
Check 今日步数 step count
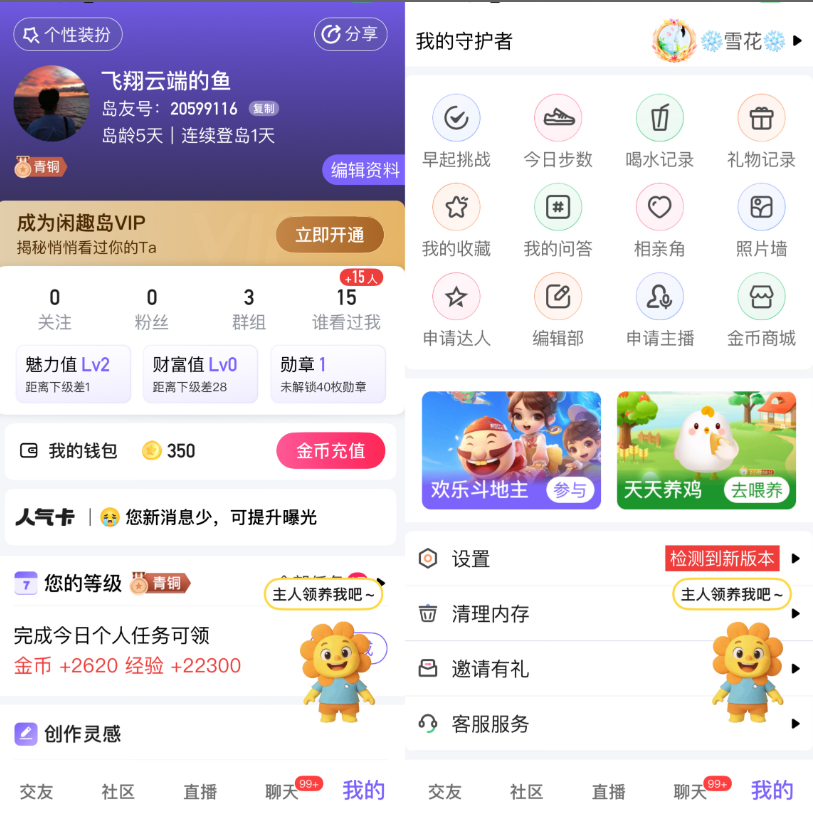tap(558, 131)
